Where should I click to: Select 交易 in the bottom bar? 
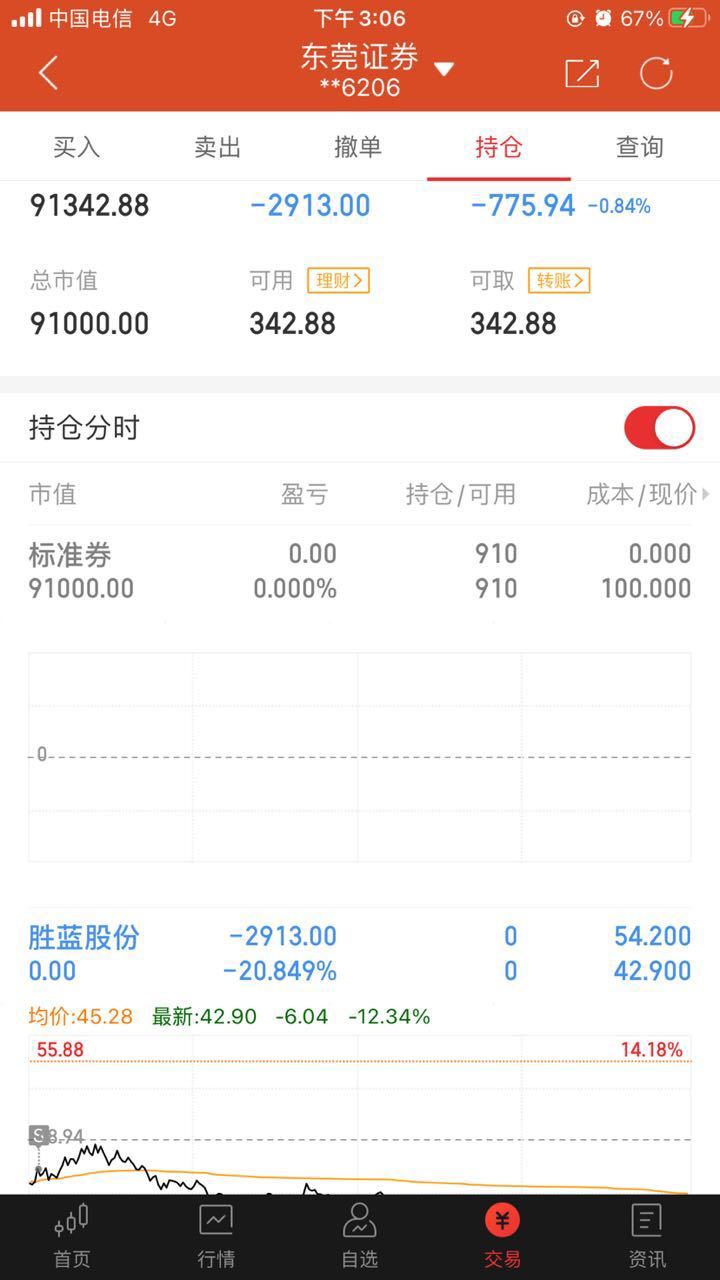[x=502, y=1237]
